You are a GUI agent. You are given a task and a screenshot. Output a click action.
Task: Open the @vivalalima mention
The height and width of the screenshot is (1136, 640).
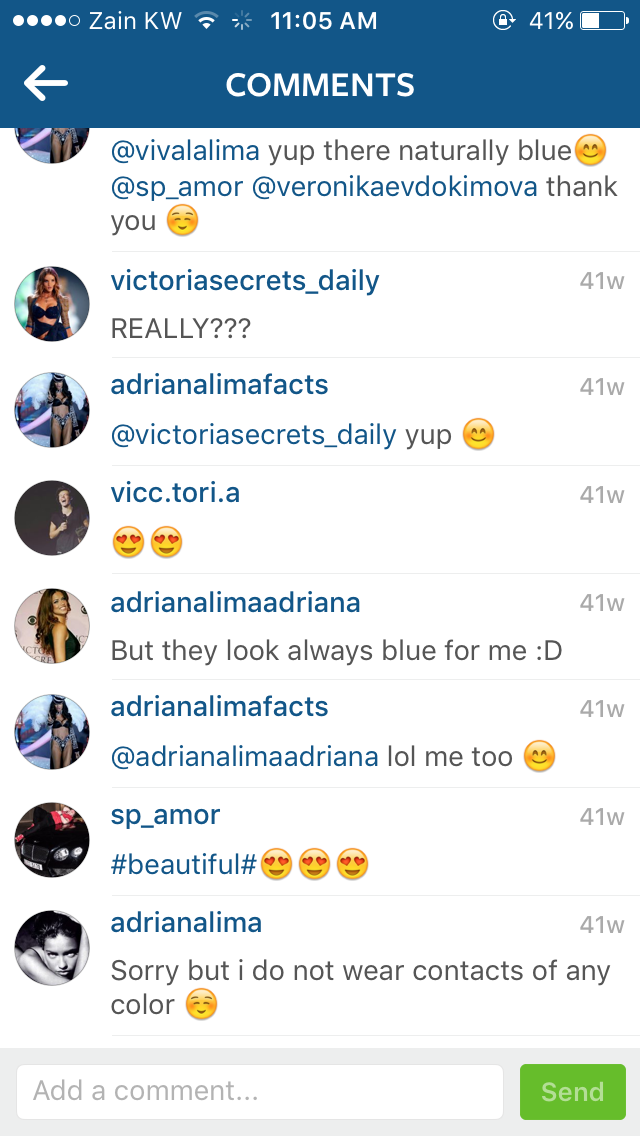(185, 151)
